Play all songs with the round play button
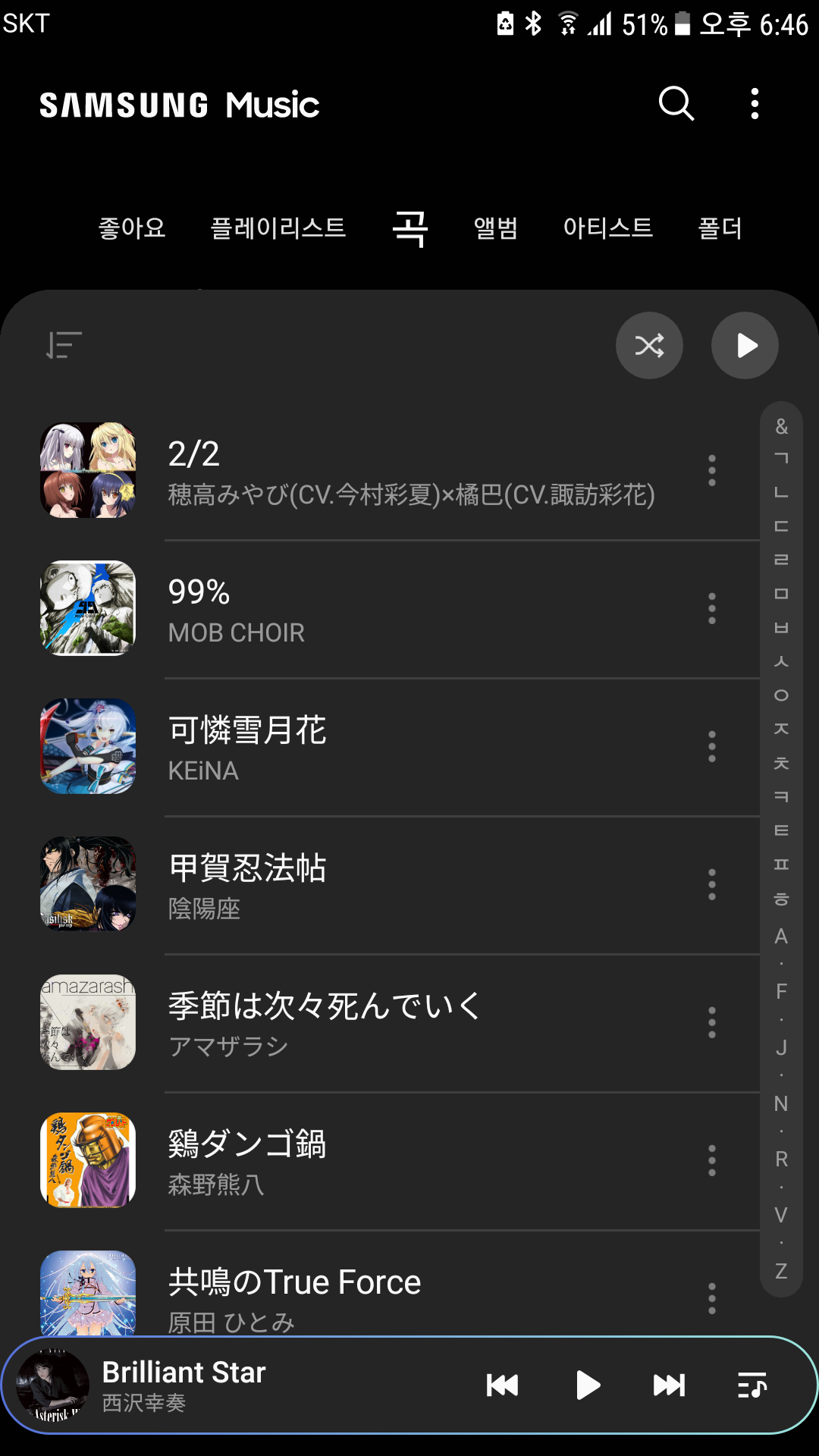The image size is (819, 1456). pyautogui.click(x=745, y=345)
